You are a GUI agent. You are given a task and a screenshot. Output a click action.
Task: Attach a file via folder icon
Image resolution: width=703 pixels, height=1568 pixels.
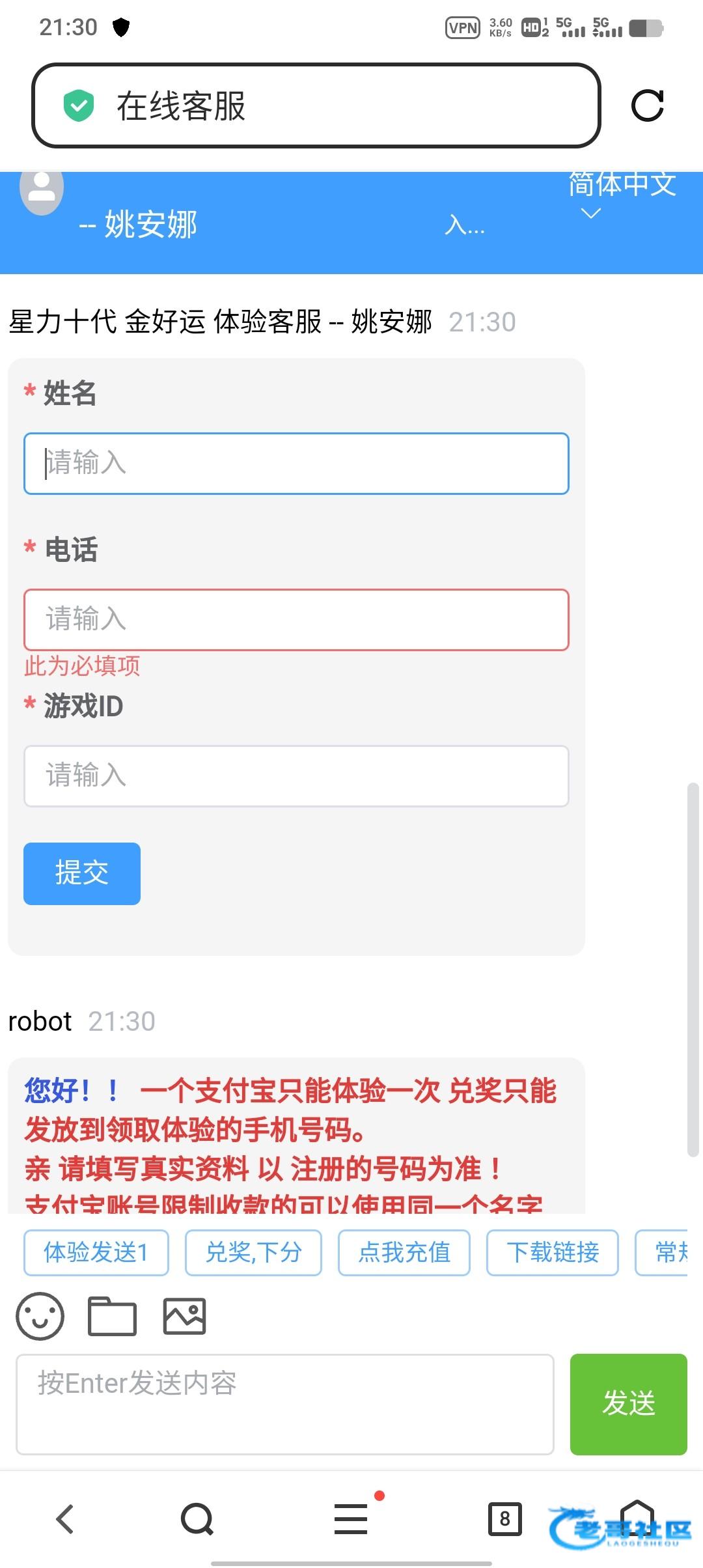click(112, 1316)
